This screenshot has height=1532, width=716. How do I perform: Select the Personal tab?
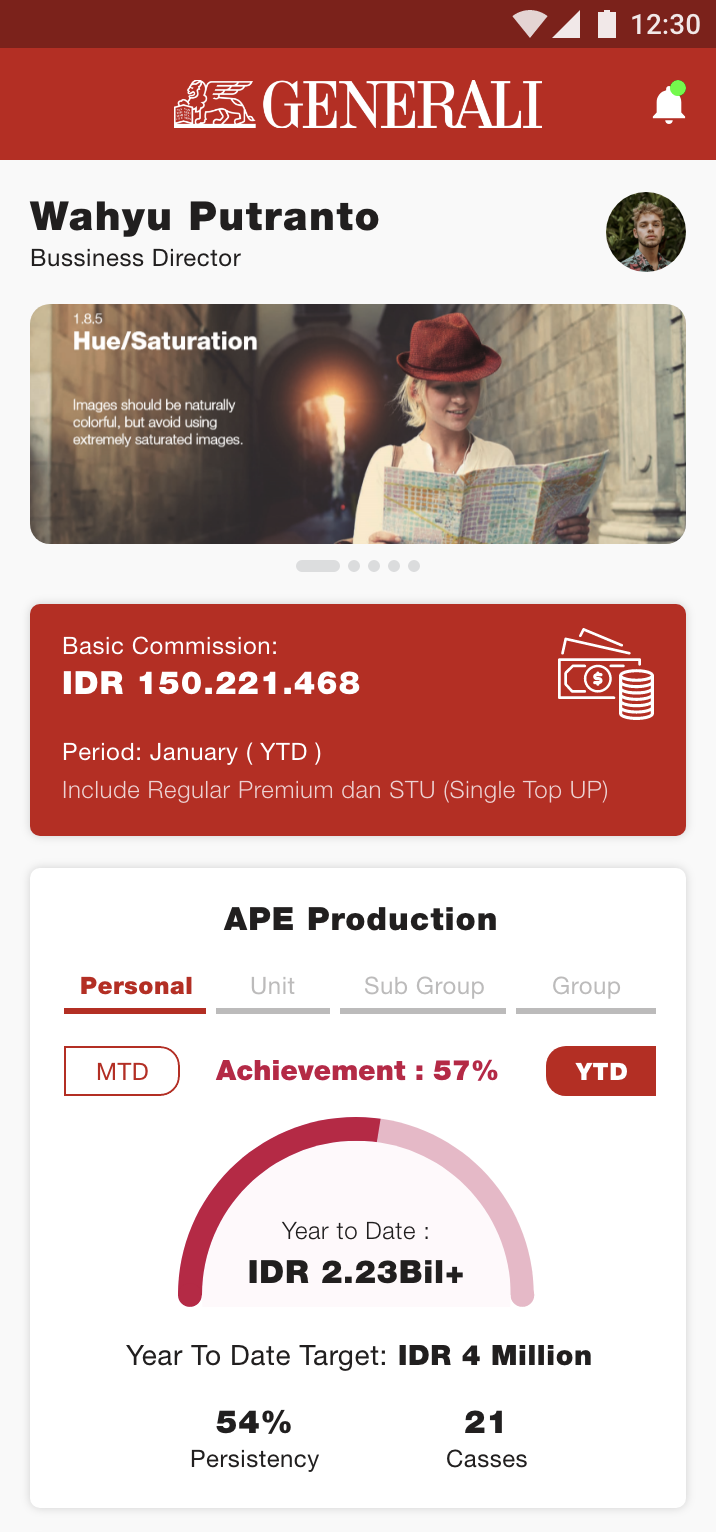(x=136, y=987)
